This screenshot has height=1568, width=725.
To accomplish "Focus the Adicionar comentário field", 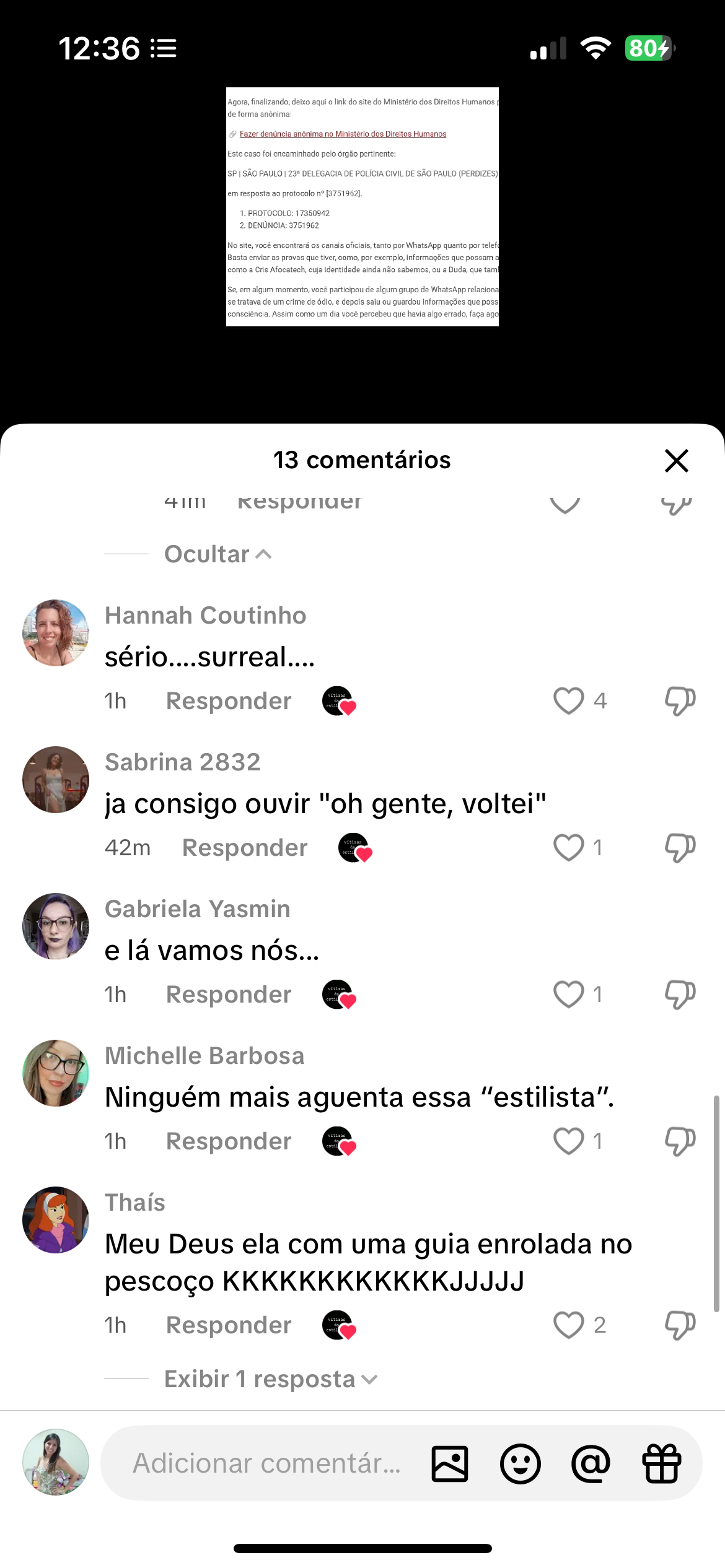I will (x=266, y=1463).
